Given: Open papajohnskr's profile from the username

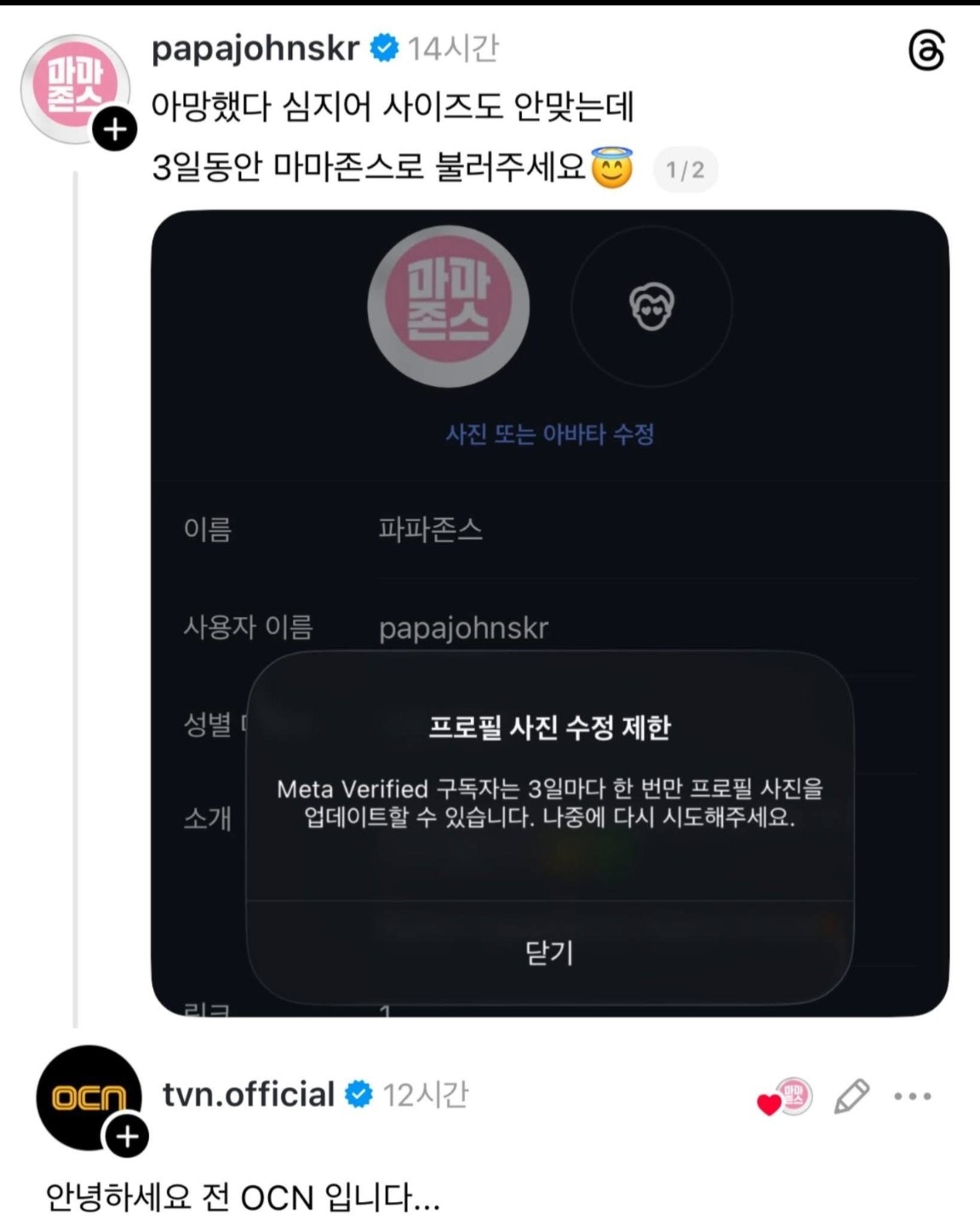Looking at the screenshot, I should pyautogui.click(x=255, y=49).
